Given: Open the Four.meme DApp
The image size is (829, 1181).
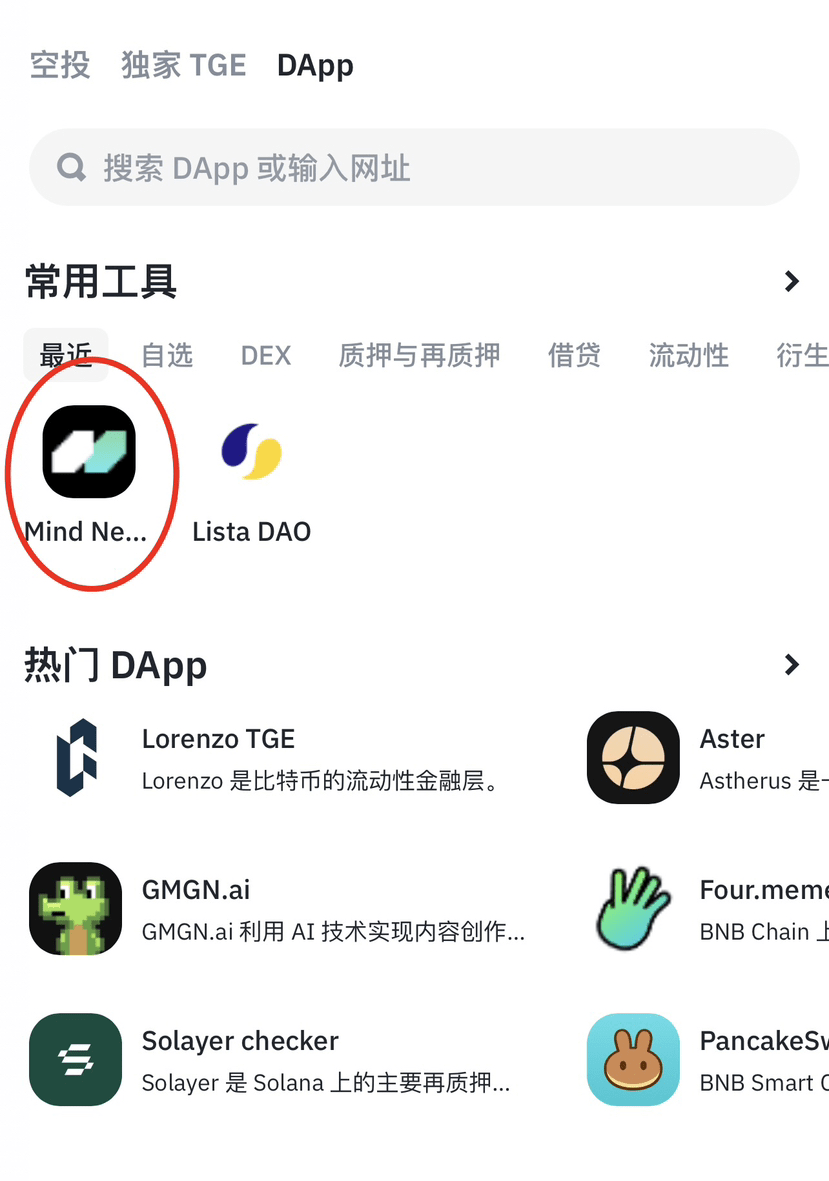Looking at the screenshot, I should (x=633, y=908).
